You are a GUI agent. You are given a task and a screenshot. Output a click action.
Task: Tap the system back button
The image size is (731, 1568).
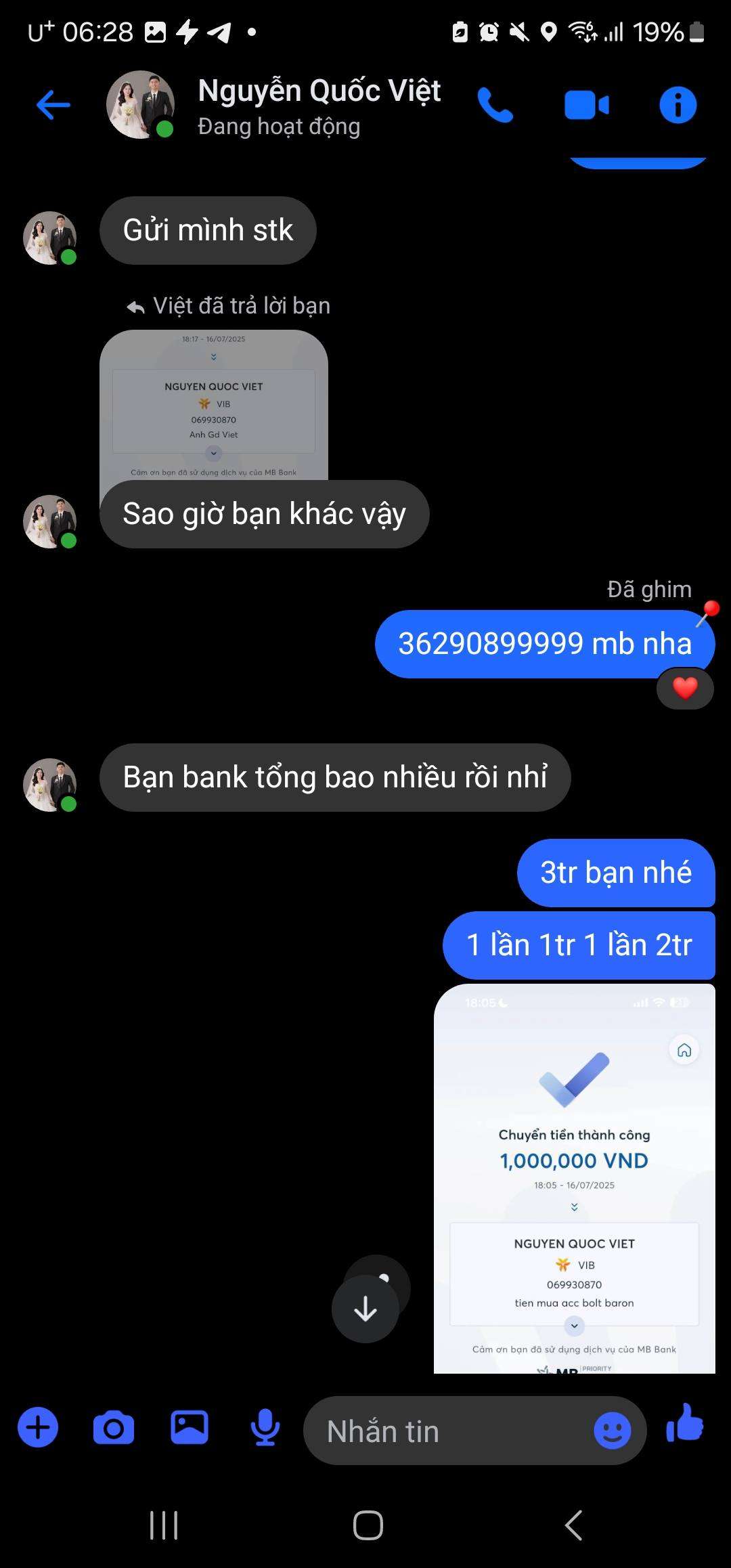[574, 1525]
